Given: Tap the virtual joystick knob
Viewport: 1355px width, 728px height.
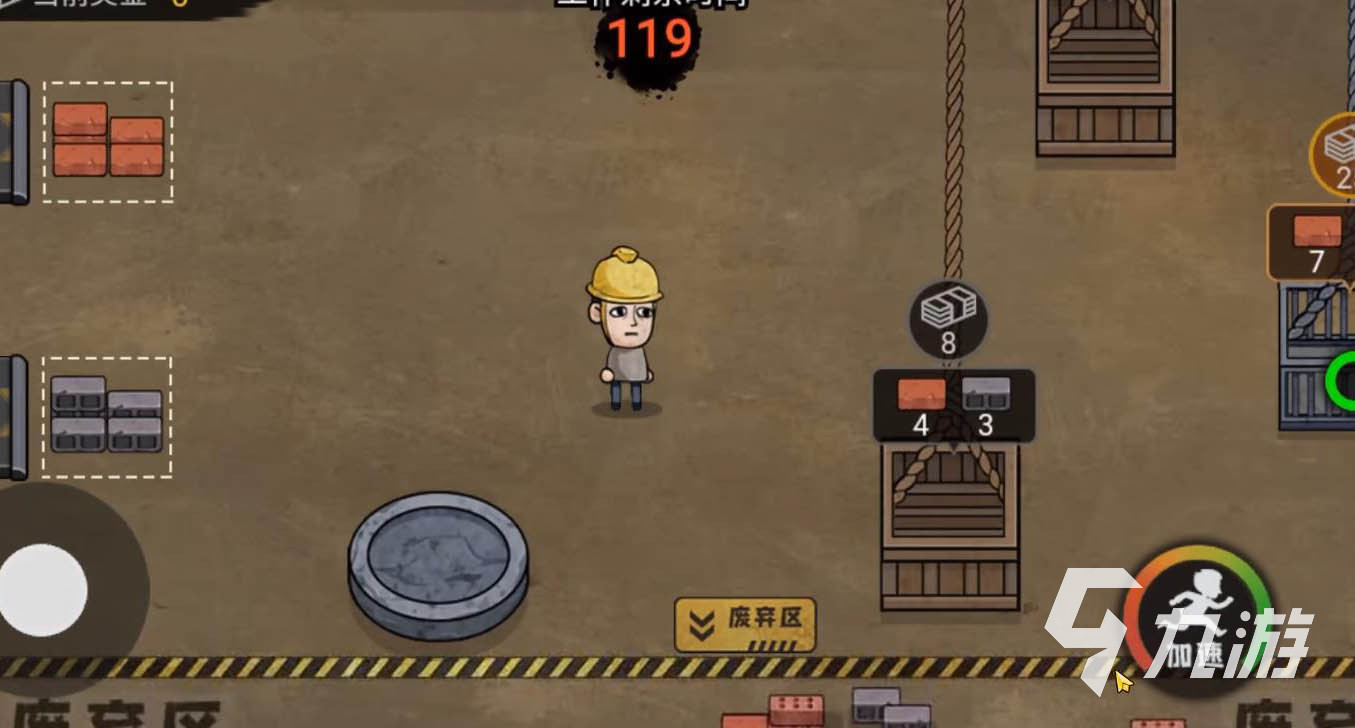Looking at the screenshot, I should pyautogui.click(x=43, y=590).
